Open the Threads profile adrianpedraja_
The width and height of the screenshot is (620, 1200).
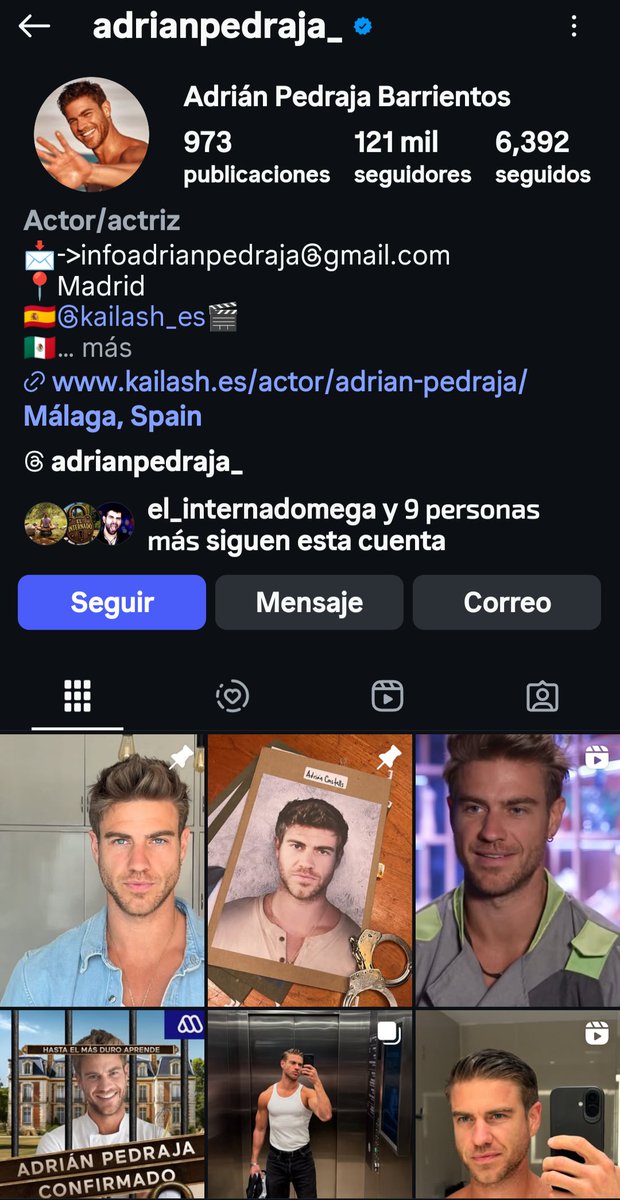coord(146,461)
